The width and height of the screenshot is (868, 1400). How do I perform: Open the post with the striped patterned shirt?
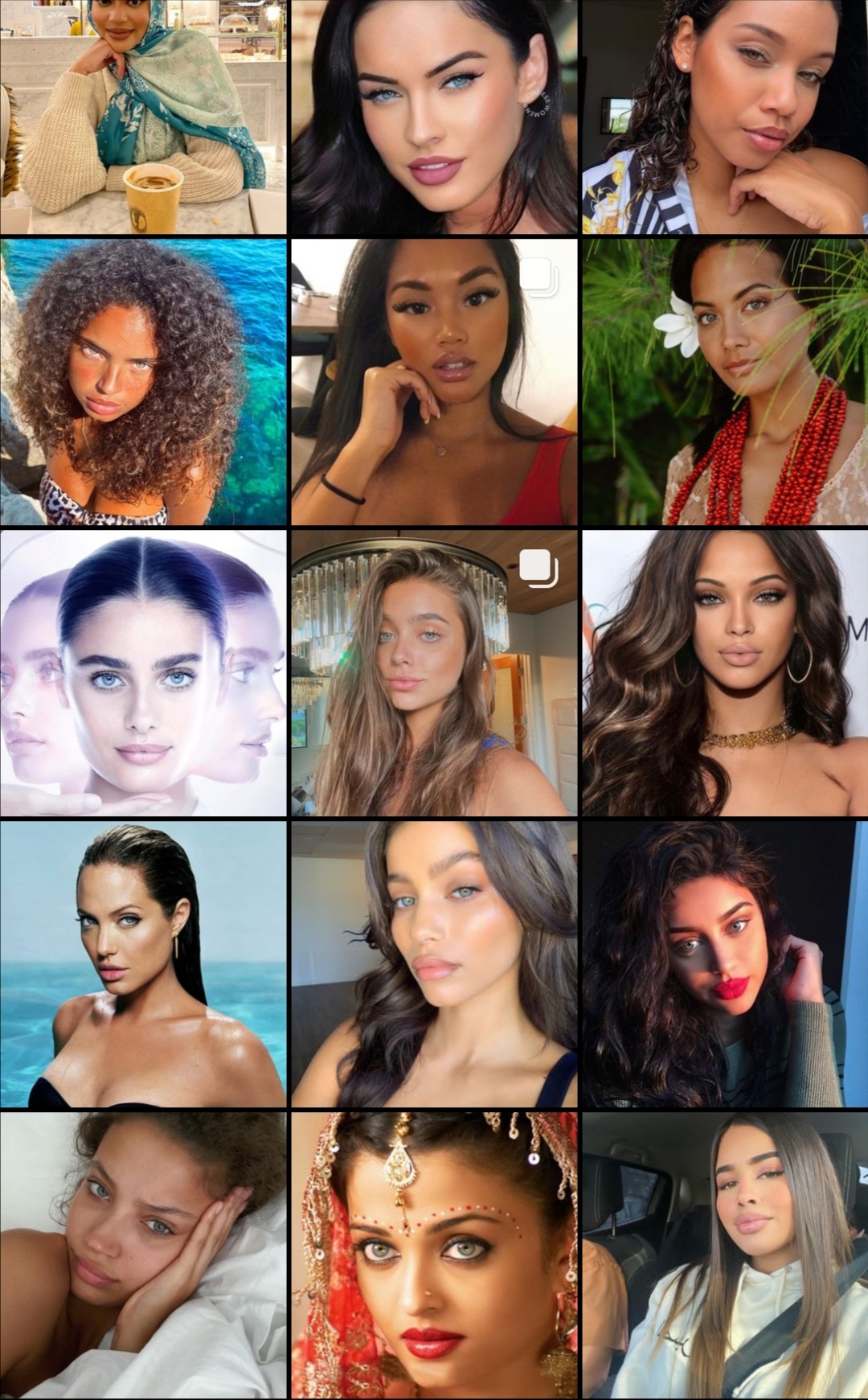point(725,117)
